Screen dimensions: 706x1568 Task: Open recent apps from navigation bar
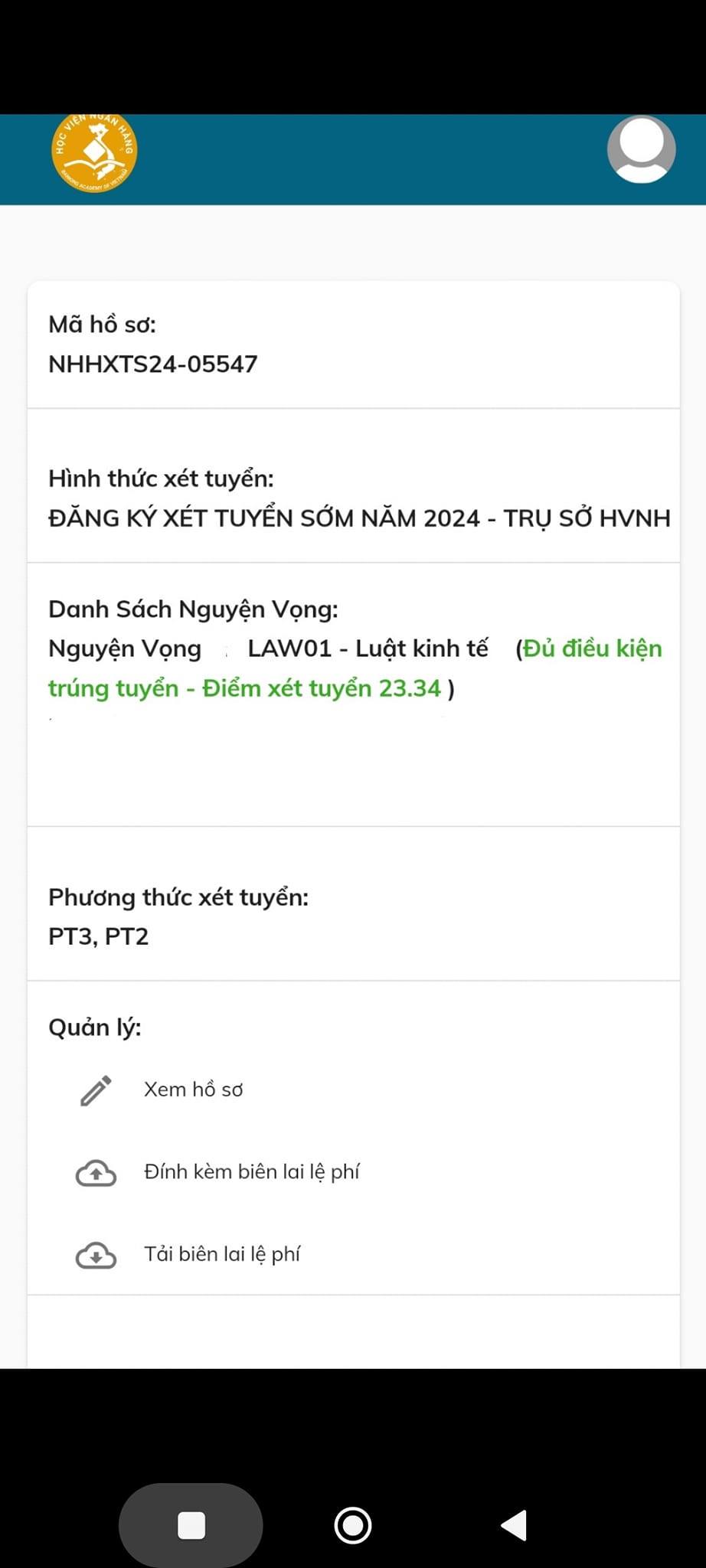(191, 1525)
